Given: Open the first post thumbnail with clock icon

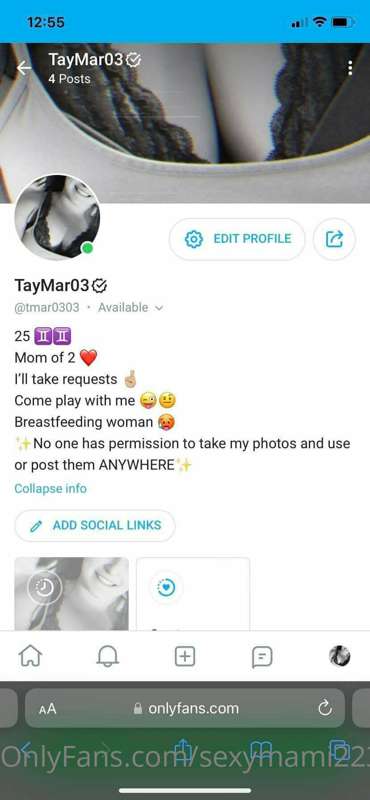Looking at the screenshot, I should [71, 593].
